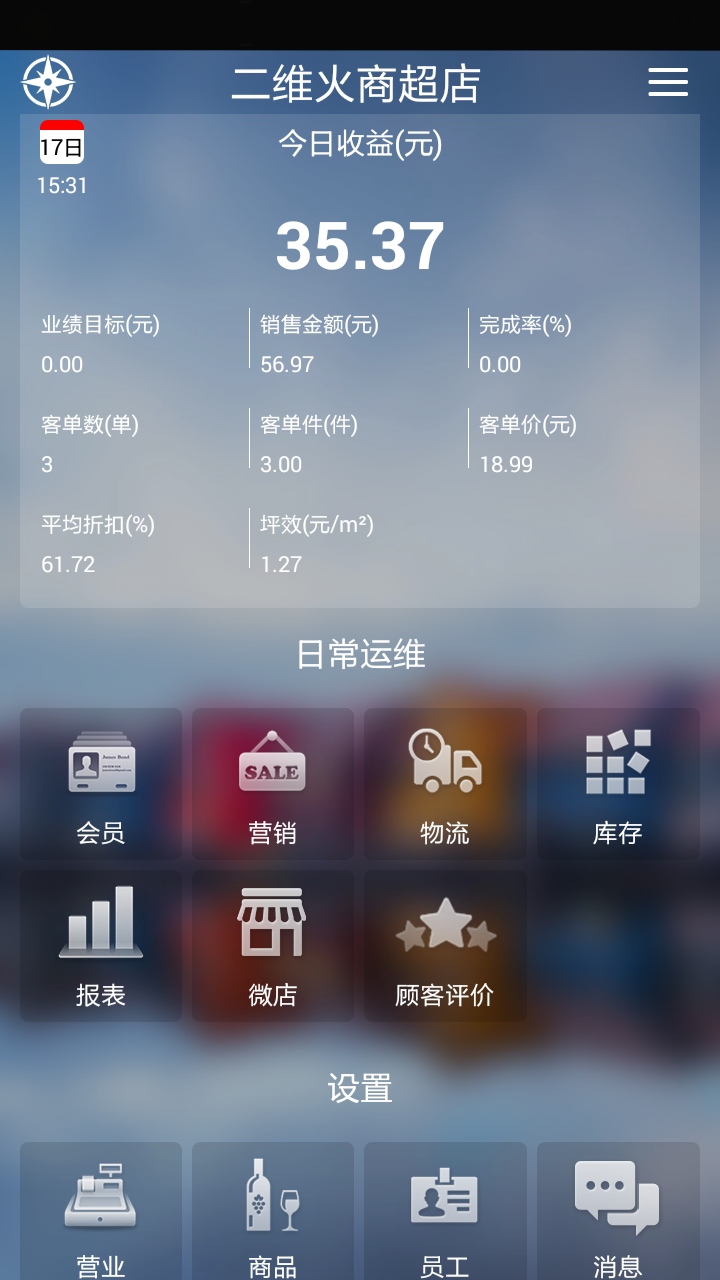The image size is (720, 1280).
Task: View 库存 inventory
Action: click(x=618, y=784)
